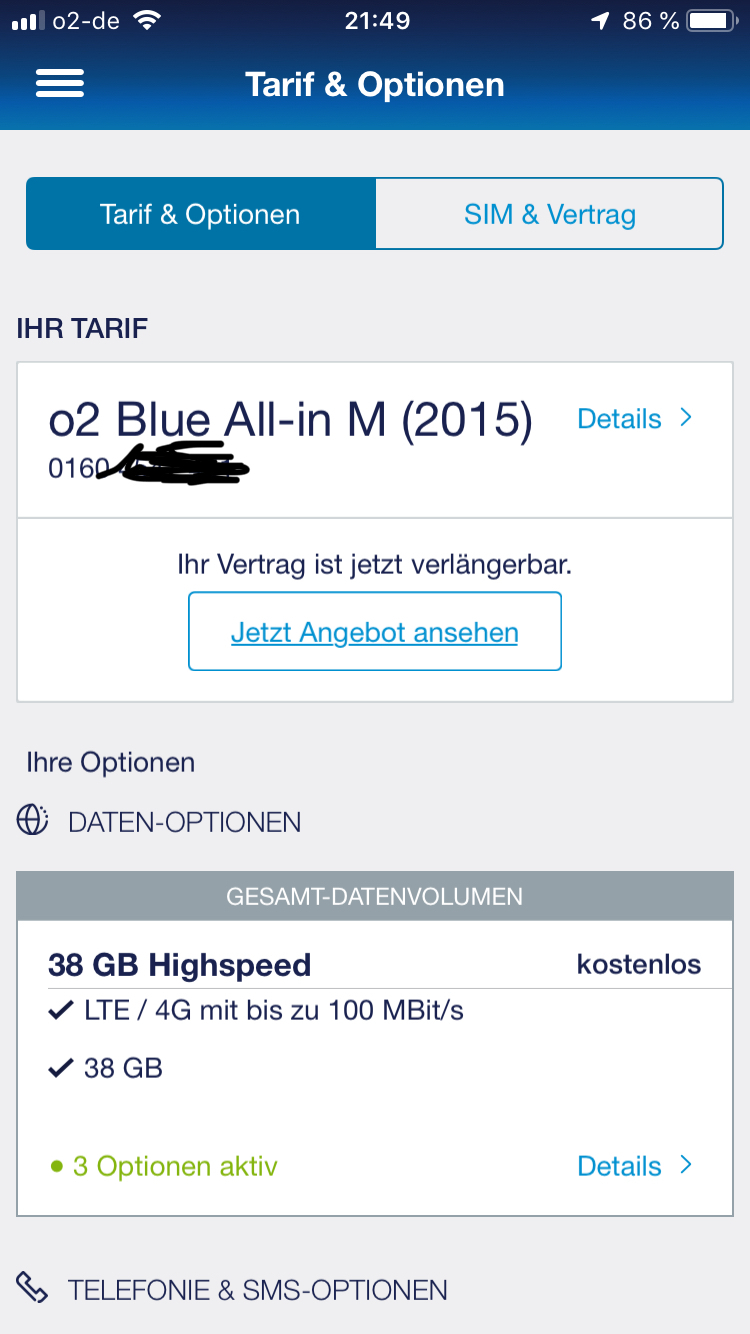Image resolution: width=750 pixels, height=1334 pixels.
Task: Tap Jetzt Angebot ansehen button
Action: coord(375,632)
